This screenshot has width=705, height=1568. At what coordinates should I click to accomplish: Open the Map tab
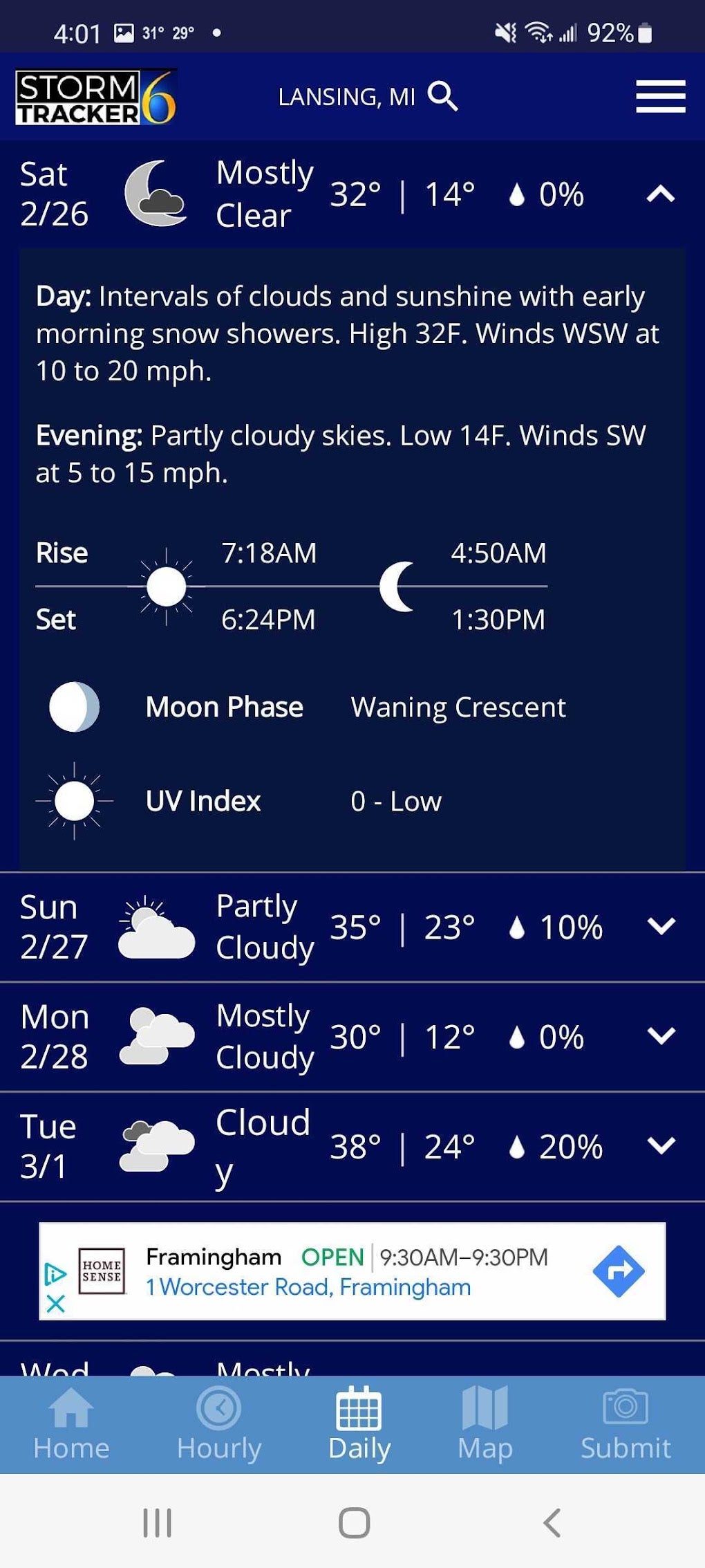(485, 1424)
